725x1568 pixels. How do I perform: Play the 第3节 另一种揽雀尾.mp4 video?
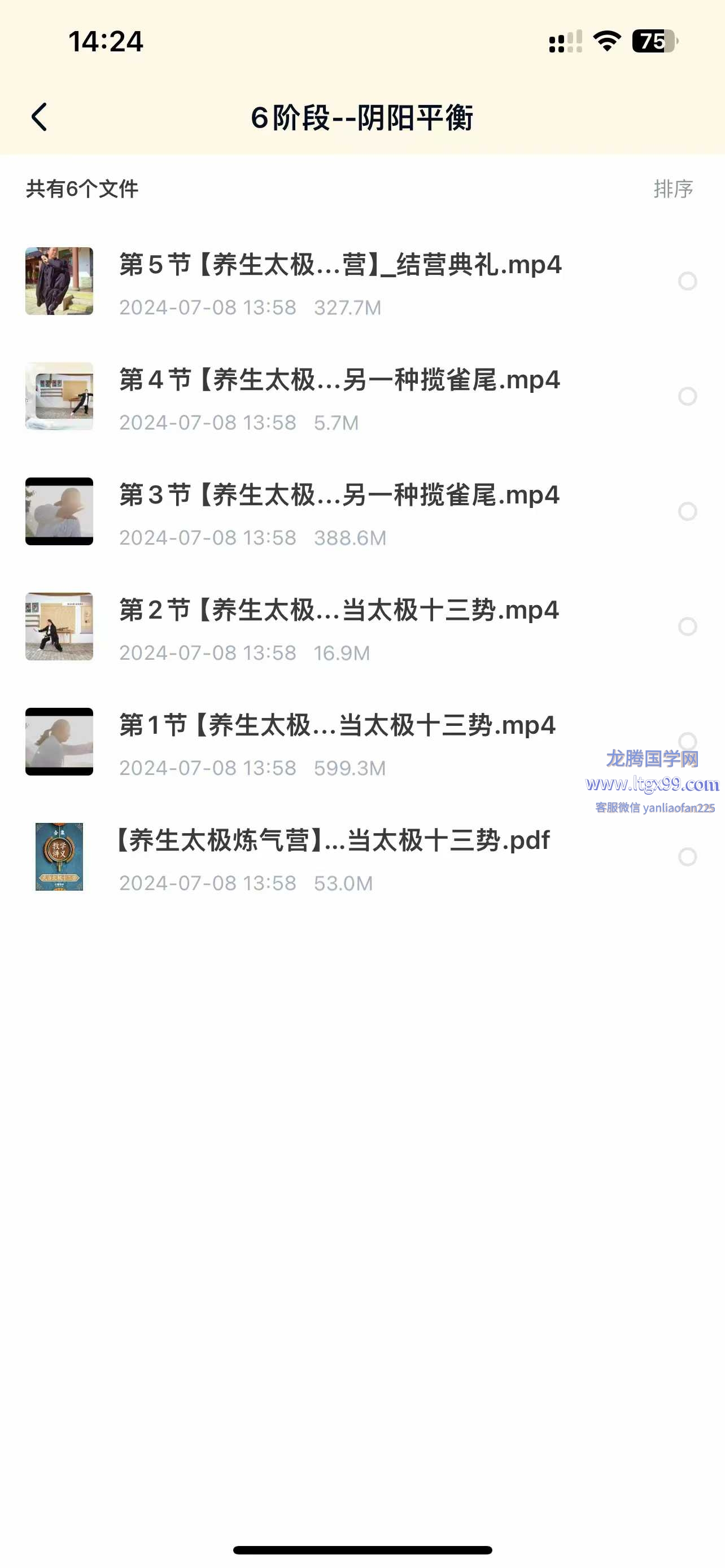click(x=339, y=496)
